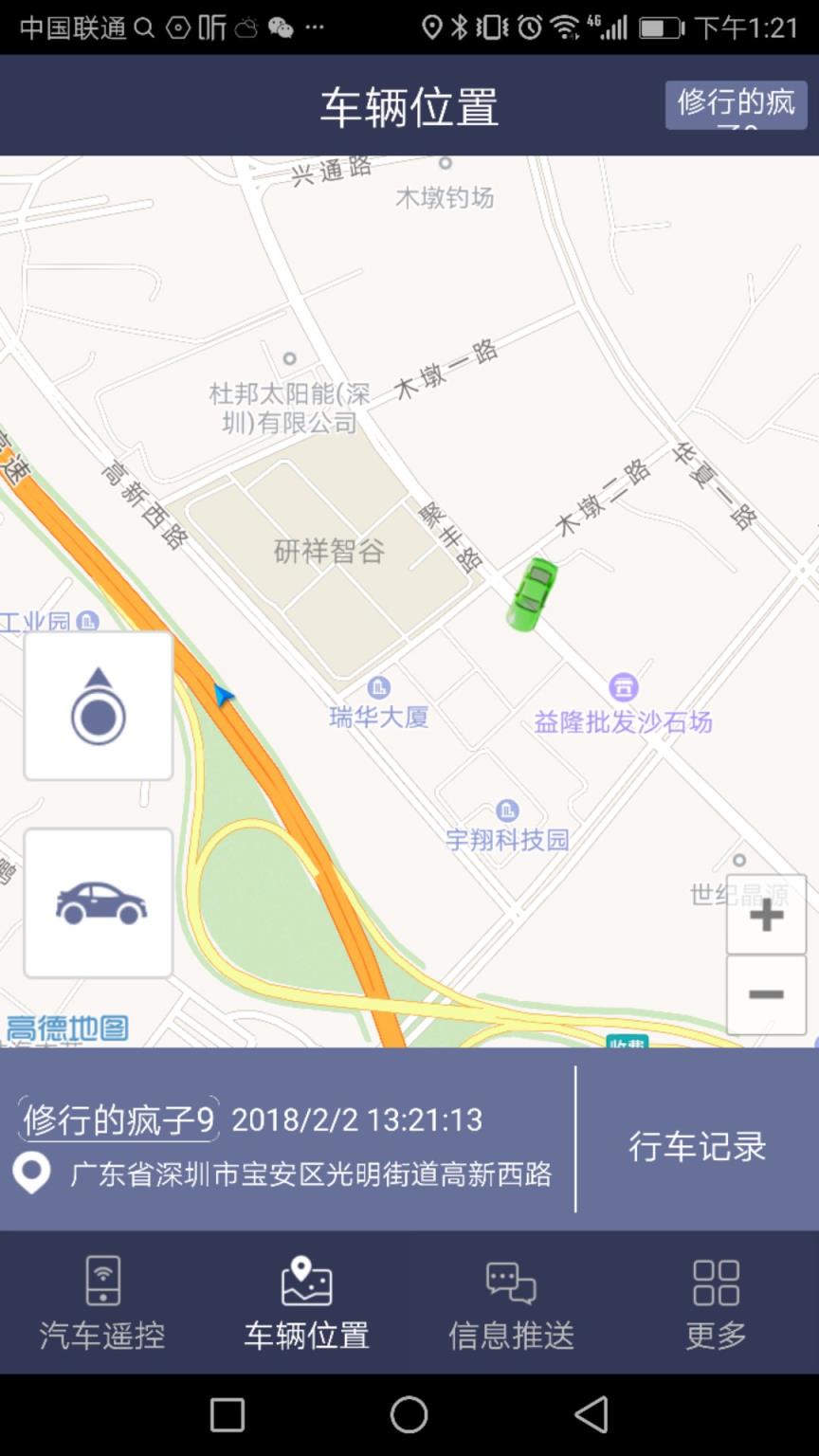Image resolution: width=819 pixels, height=1456 pixels.
Task: Select the green vehicle marker on the map
Action: click(533, 594)
